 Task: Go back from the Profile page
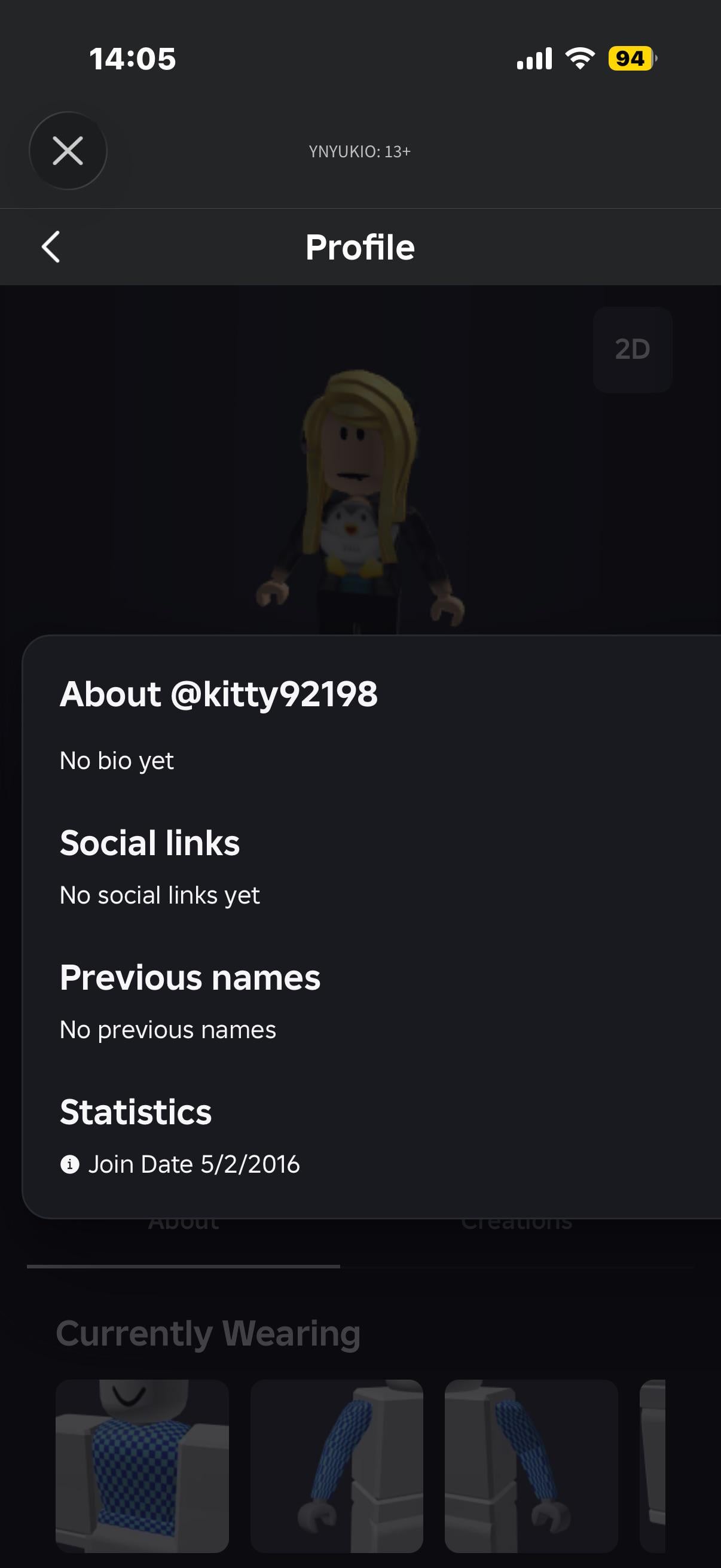coord(51,246)
